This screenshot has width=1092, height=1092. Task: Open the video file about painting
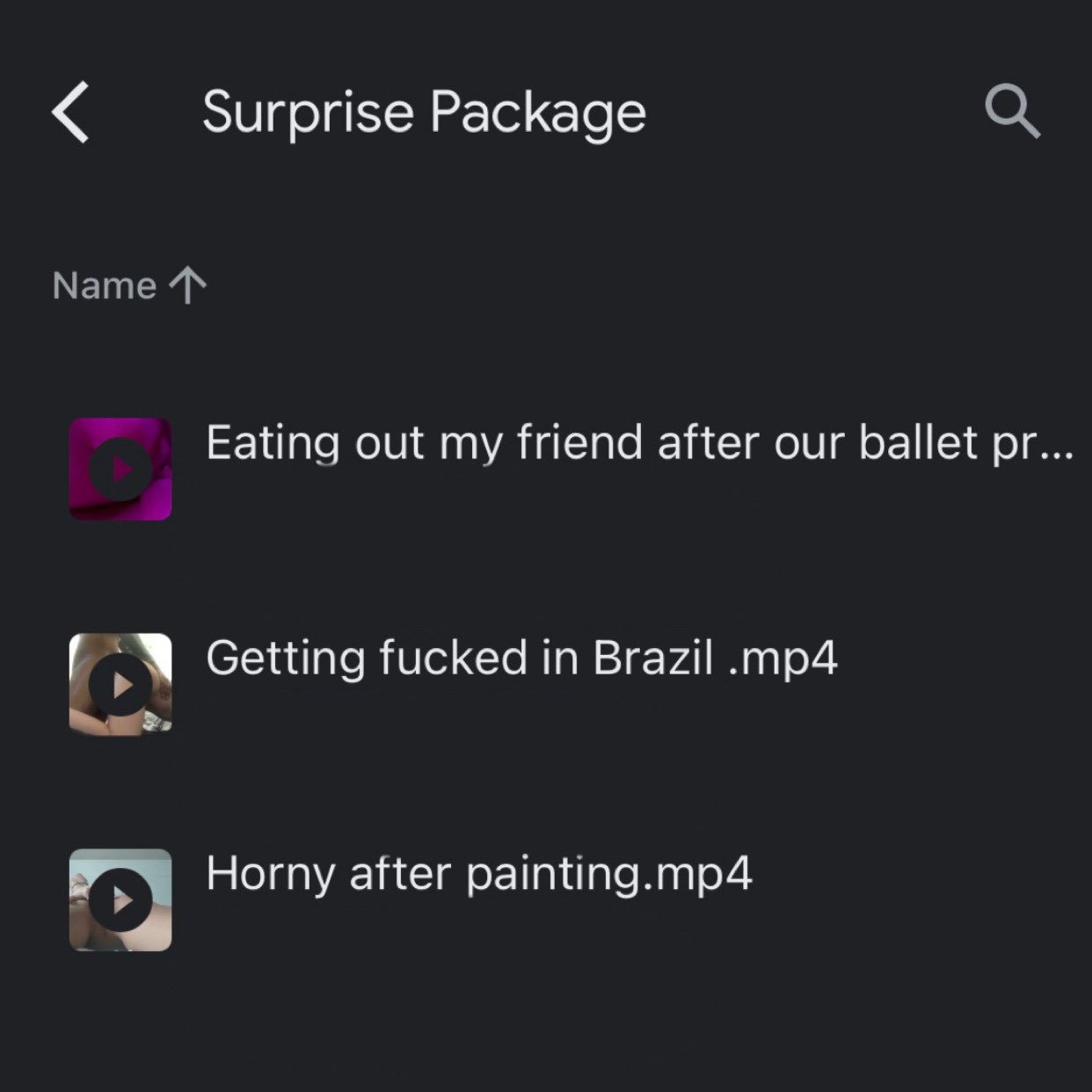478,874
